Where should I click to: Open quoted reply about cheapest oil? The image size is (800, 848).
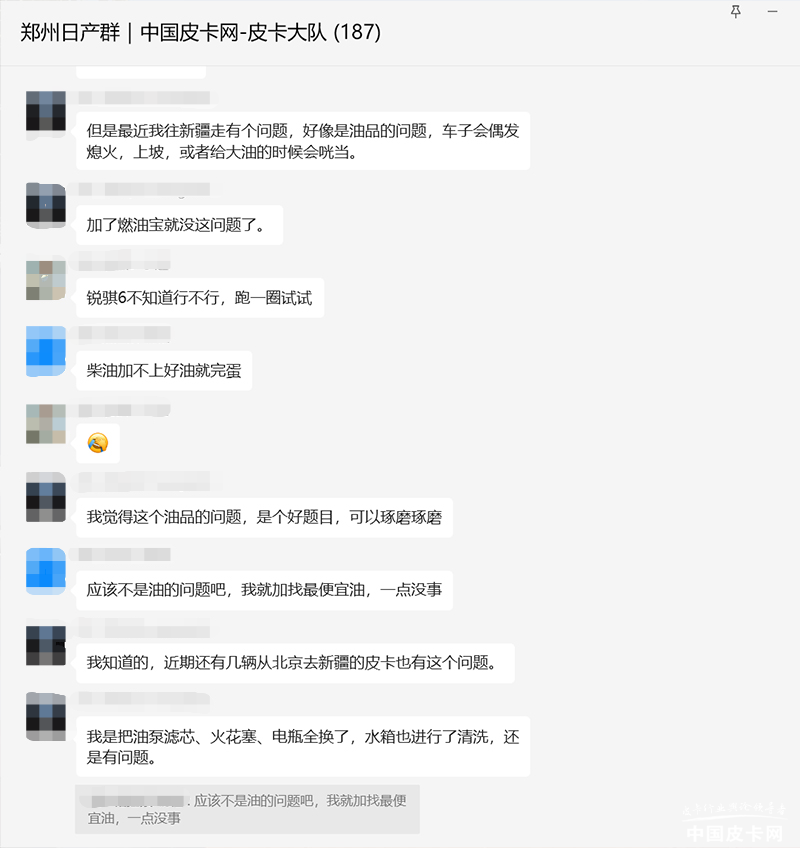point(247,809)
